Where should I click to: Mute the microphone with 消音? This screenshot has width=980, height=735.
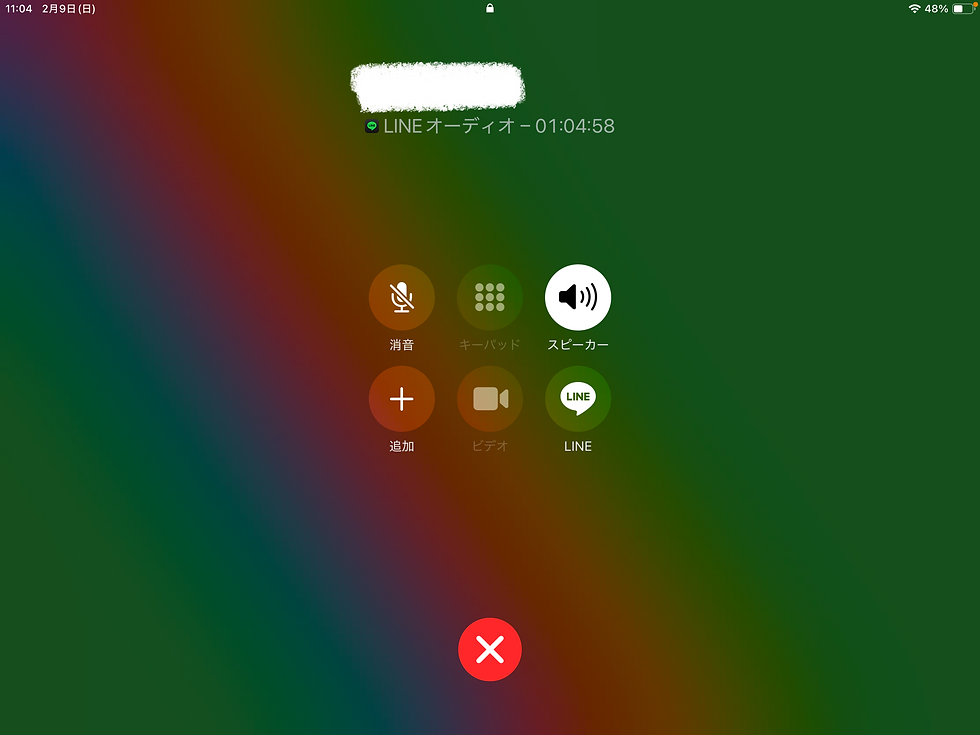(401, 297)
